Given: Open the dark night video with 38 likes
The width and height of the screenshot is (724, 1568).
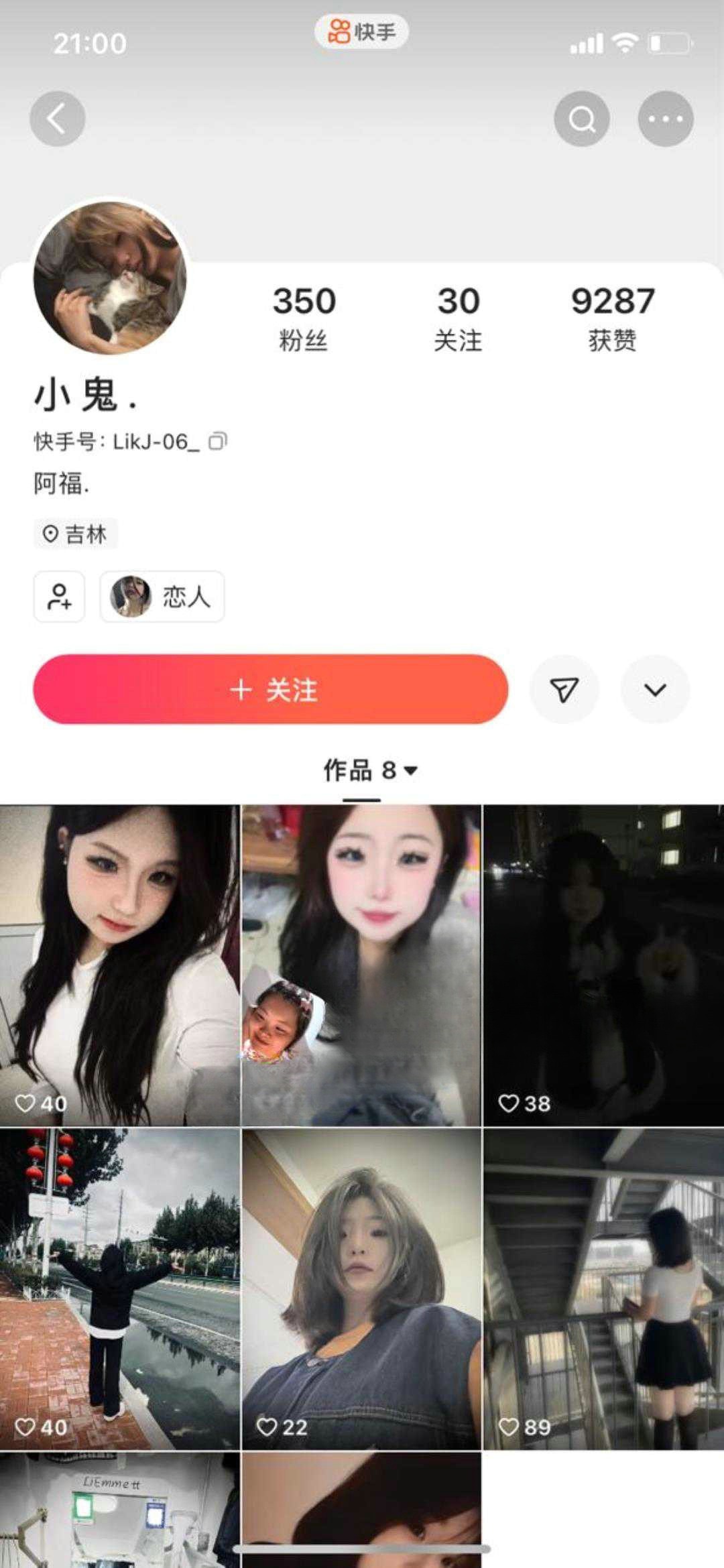Looking at the screenshot, I should pos(603,965).
